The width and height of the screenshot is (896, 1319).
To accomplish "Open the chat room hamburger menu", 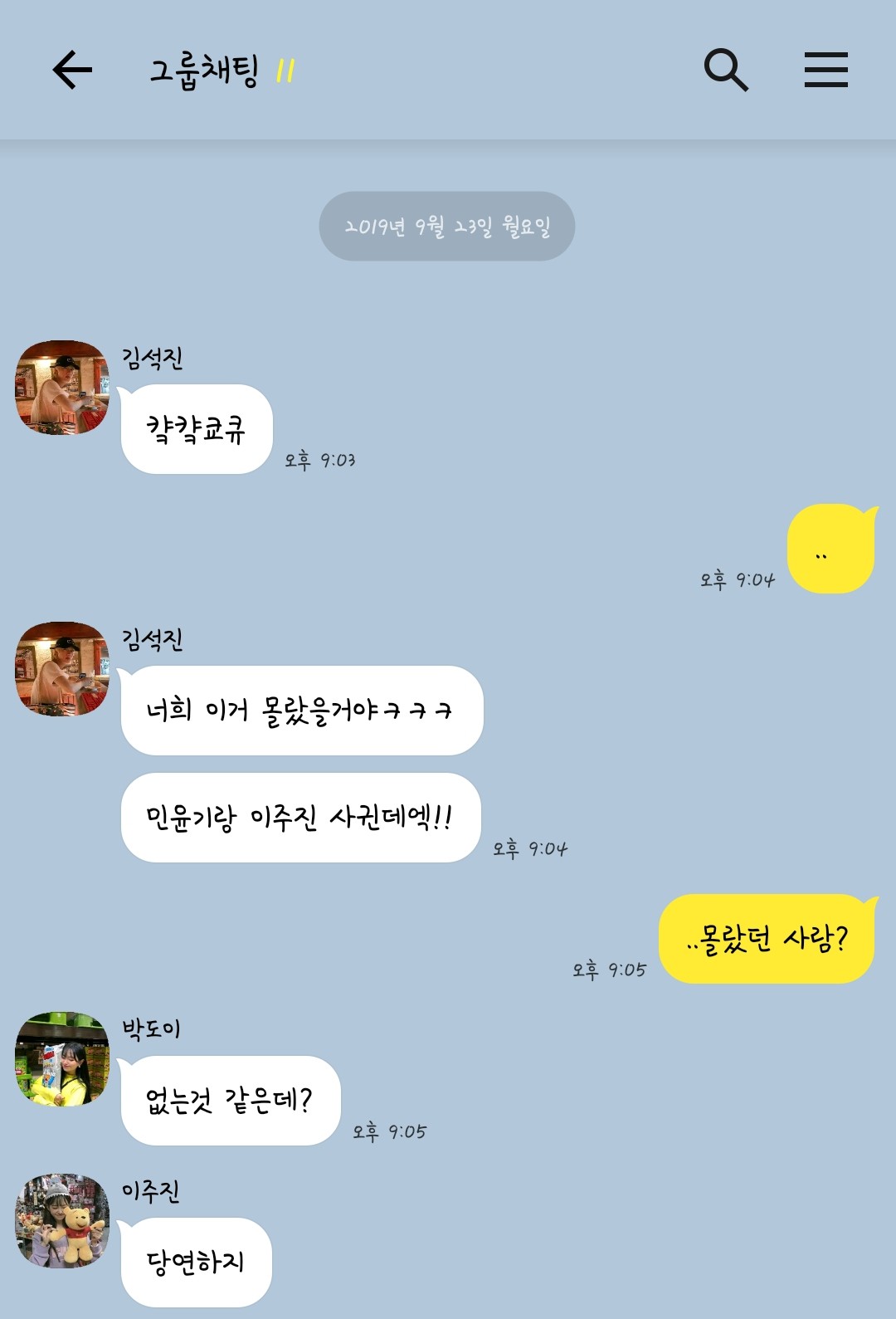I will pyautogui.click(x=825, y=70).
